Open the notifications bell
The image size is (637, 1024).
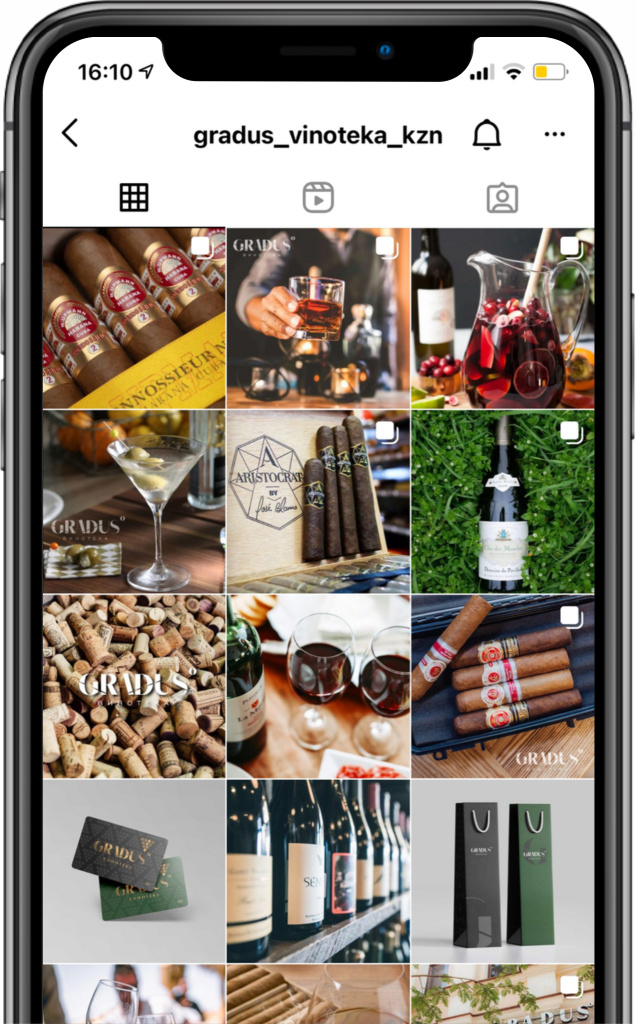pos(487,135)
